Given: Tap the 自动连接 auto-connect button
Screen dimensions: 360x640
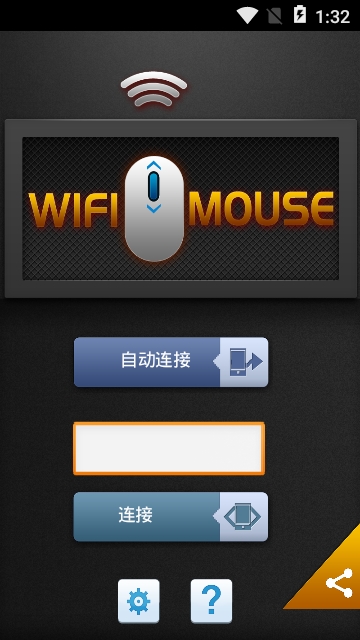Looking at the screenshot, I should pos(171,362).
